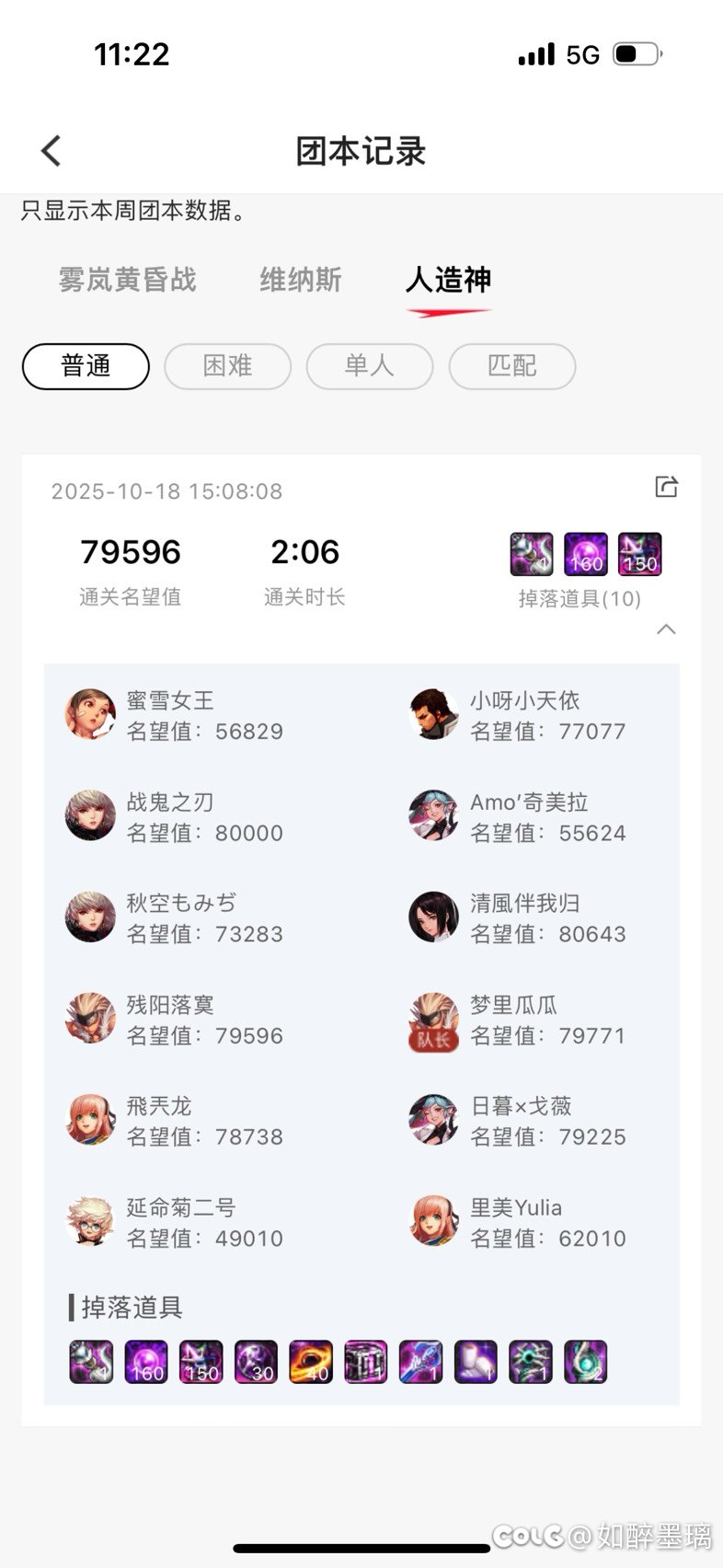Filter records by 匹配 mode
This screenshot has height=1568, width=723.
click(x=511, y=366)
